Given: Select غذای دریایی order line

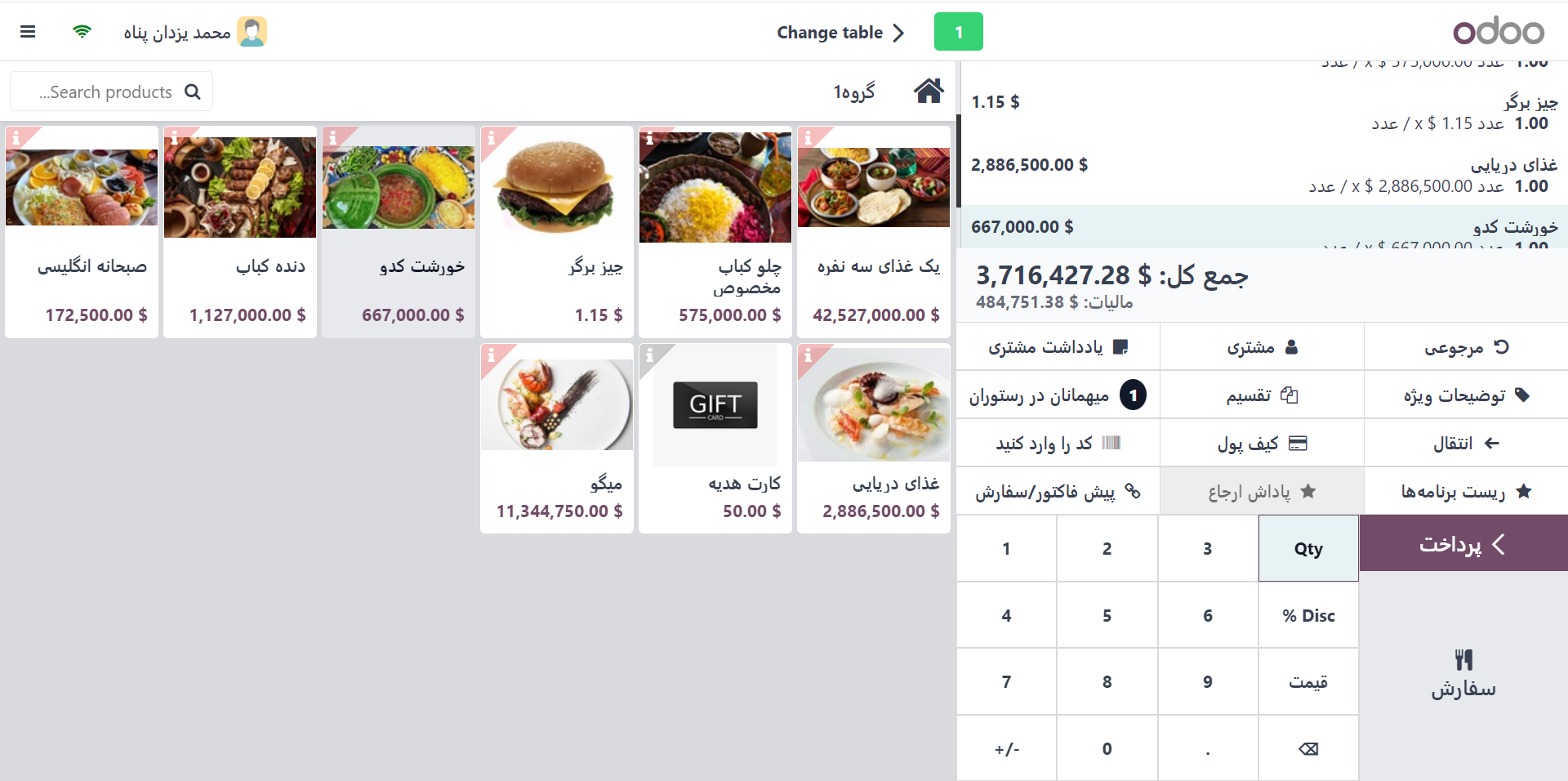Looking at the screenshot, I should [x=1262, y=175].
